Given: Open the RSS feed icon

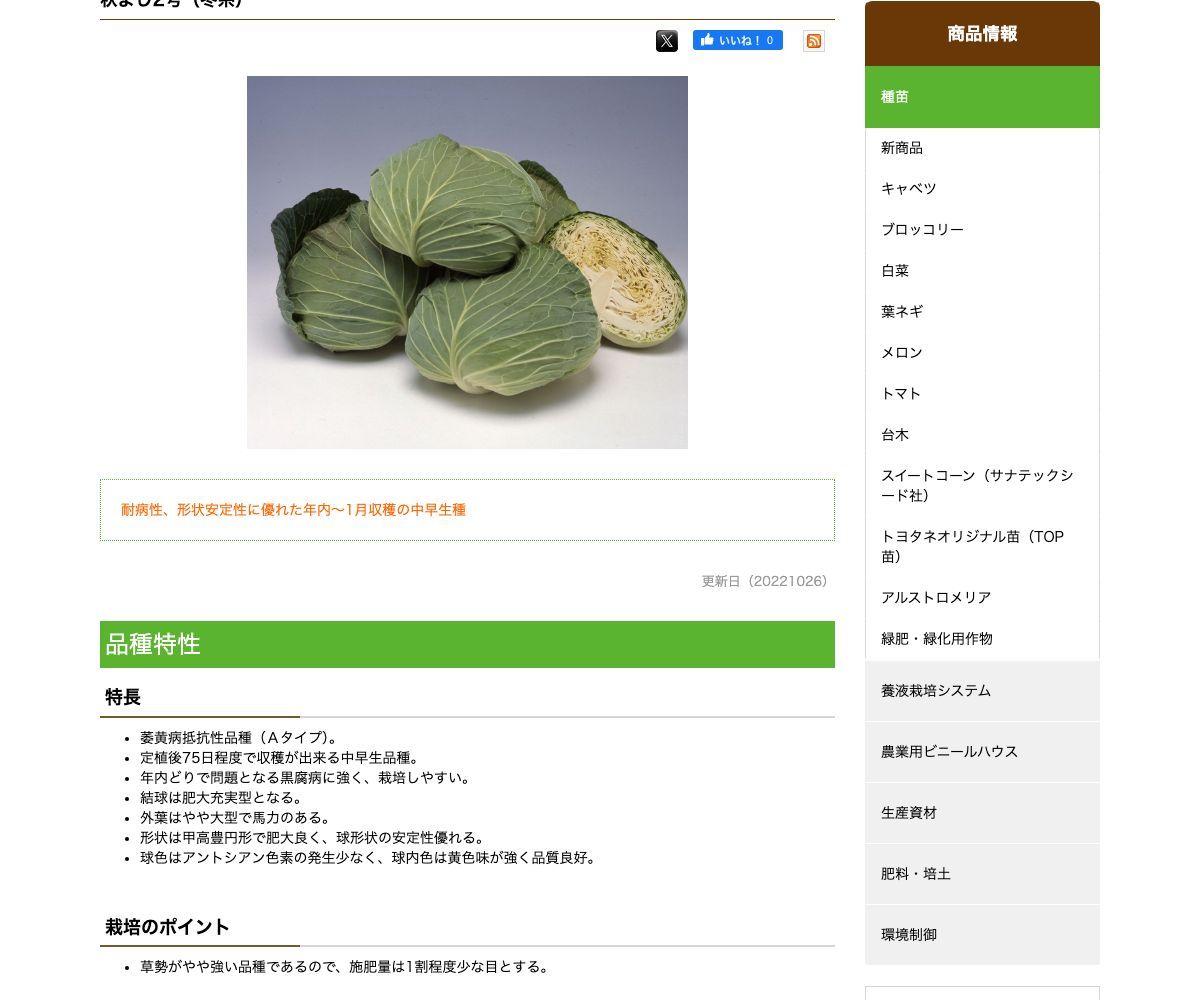Looking at the screenshot, I should [814, 41].
